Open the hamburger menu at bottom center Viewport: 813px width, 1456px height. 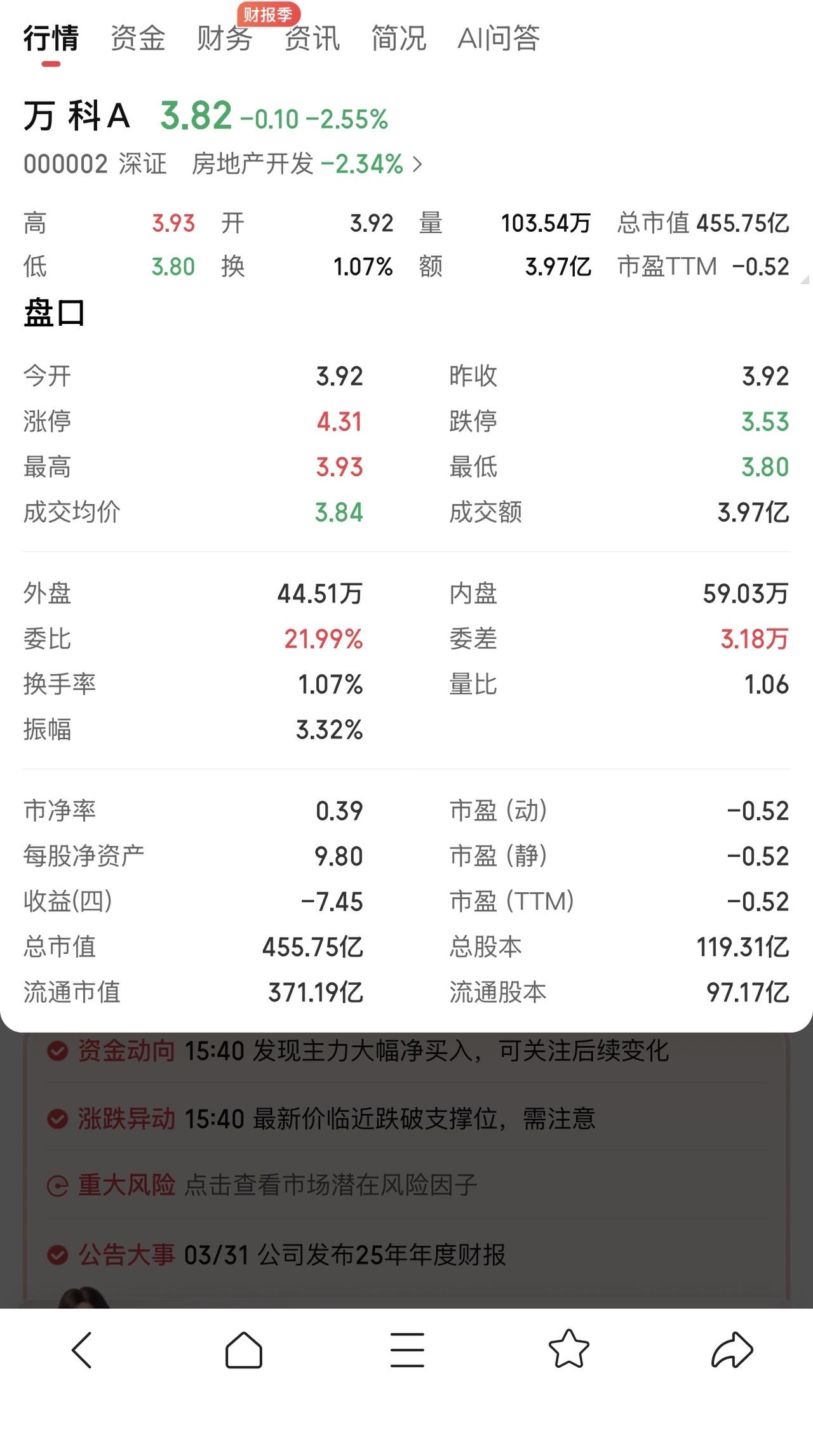tap(406, 1349)
